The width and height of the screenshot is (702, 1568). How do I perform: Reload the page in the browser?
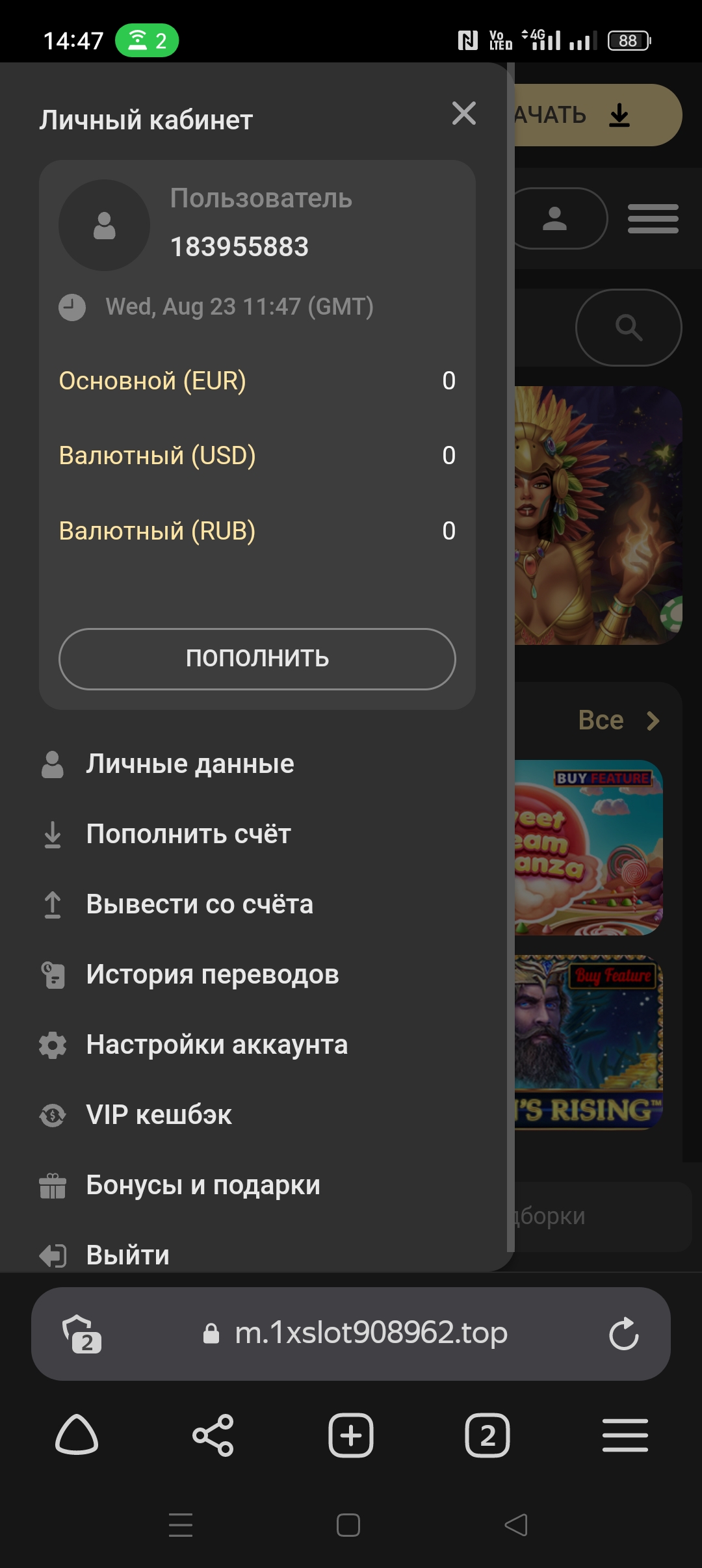623,1334
